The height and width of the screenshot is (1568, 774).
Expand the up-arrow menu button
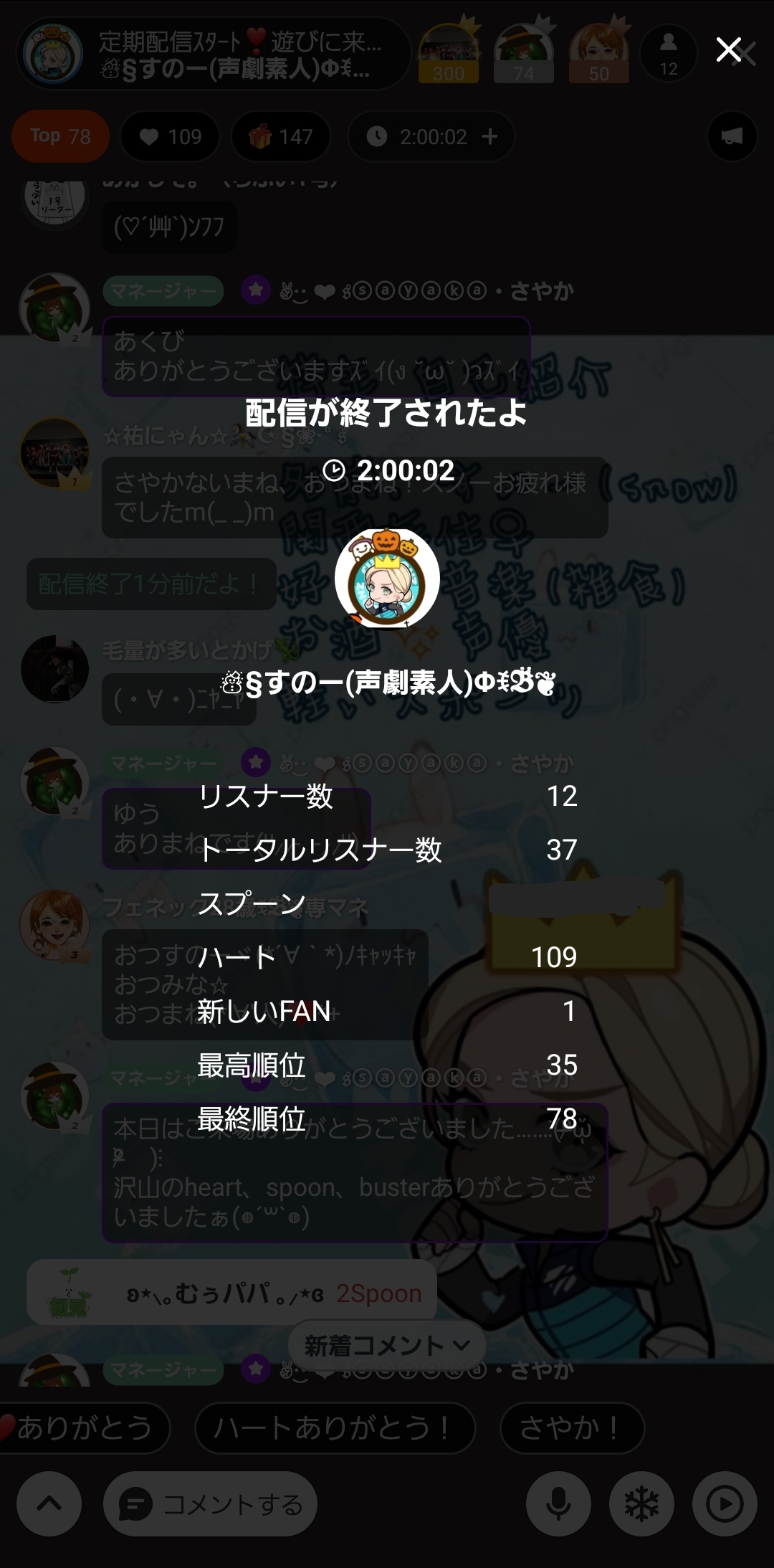[49, 1504]
